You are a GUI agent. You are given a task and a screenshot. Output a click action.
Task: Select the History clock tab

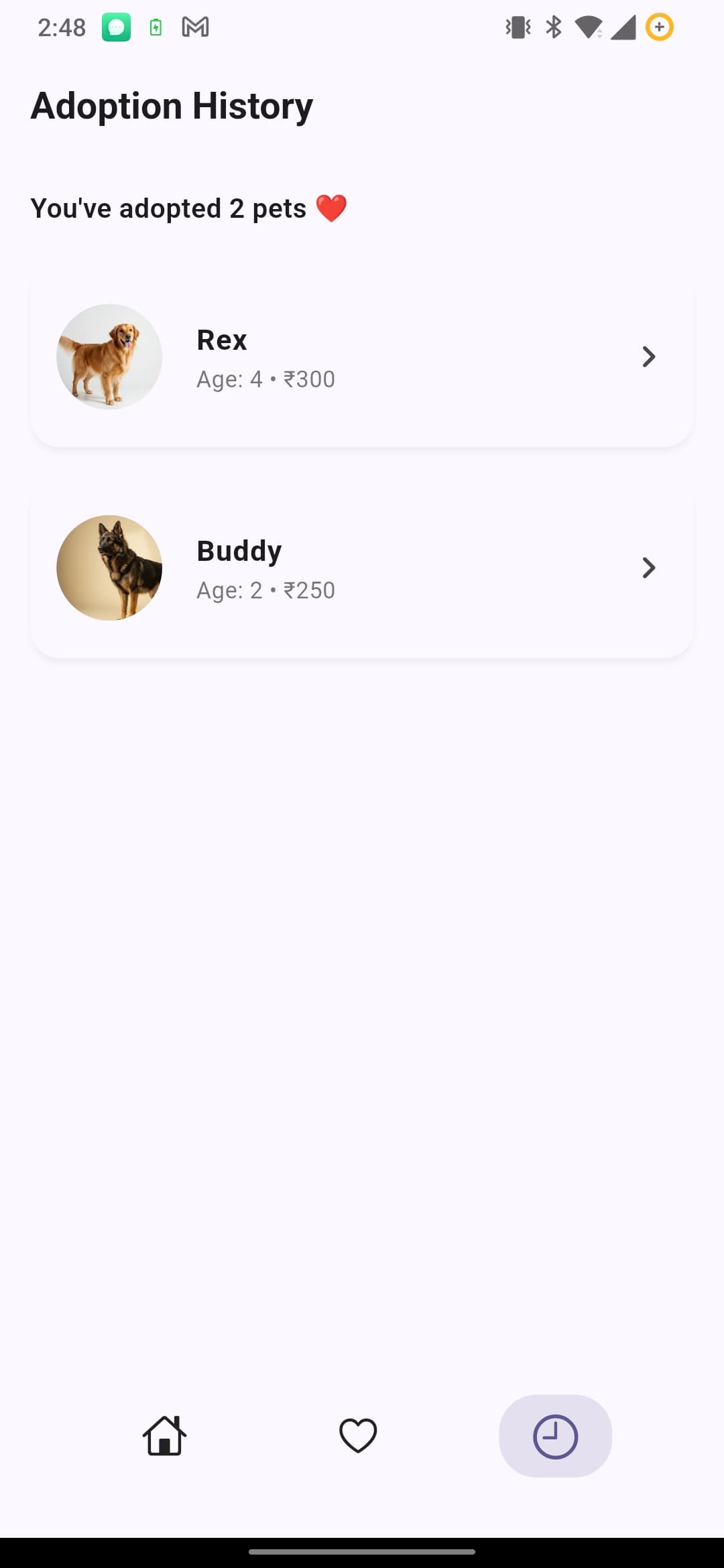tap(555, 1436)
